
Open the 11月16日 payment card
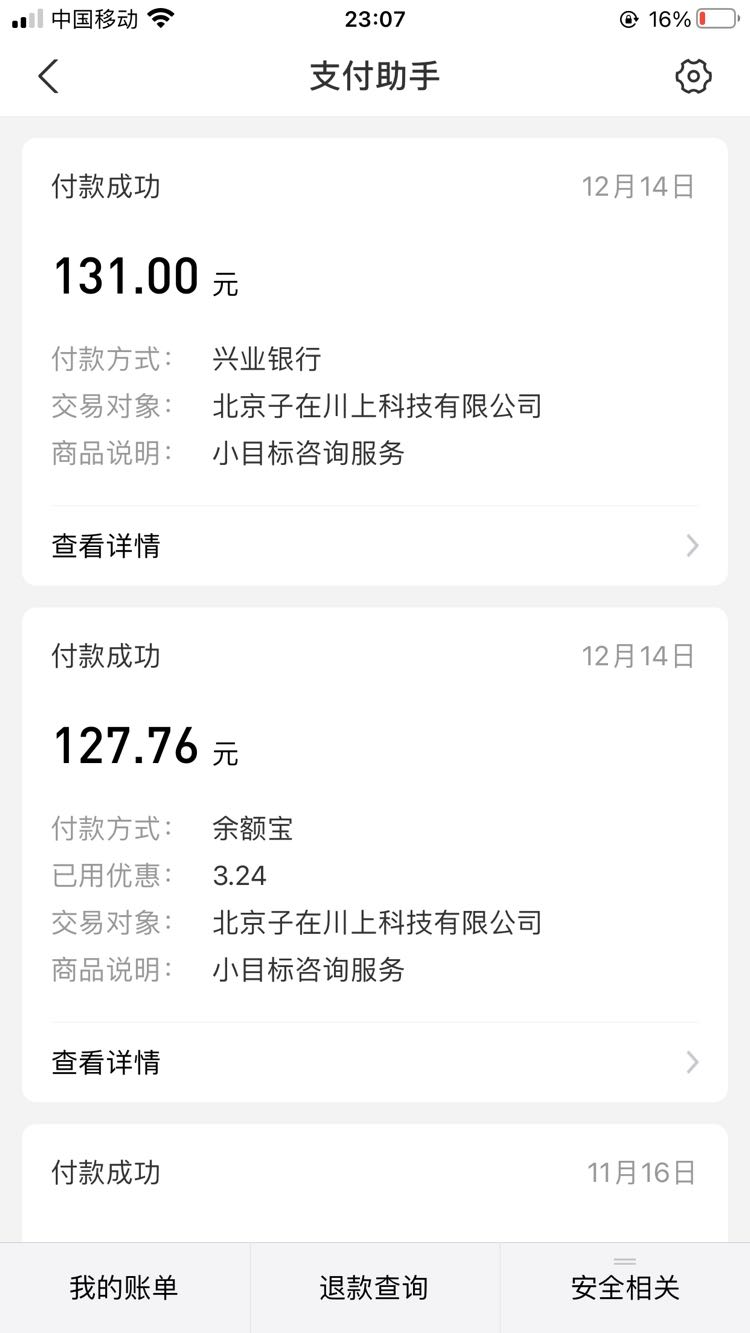point(375,1183)
